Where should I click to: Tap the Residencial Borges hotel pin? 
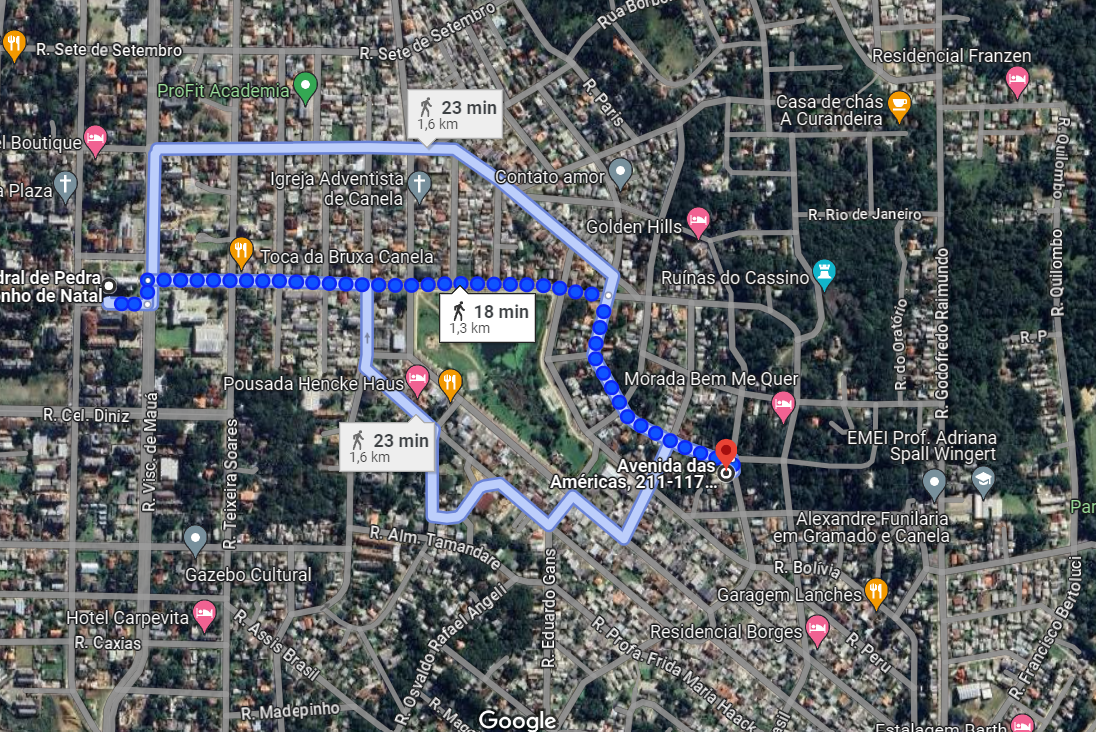pyautogui.click(x=818, y=630)
